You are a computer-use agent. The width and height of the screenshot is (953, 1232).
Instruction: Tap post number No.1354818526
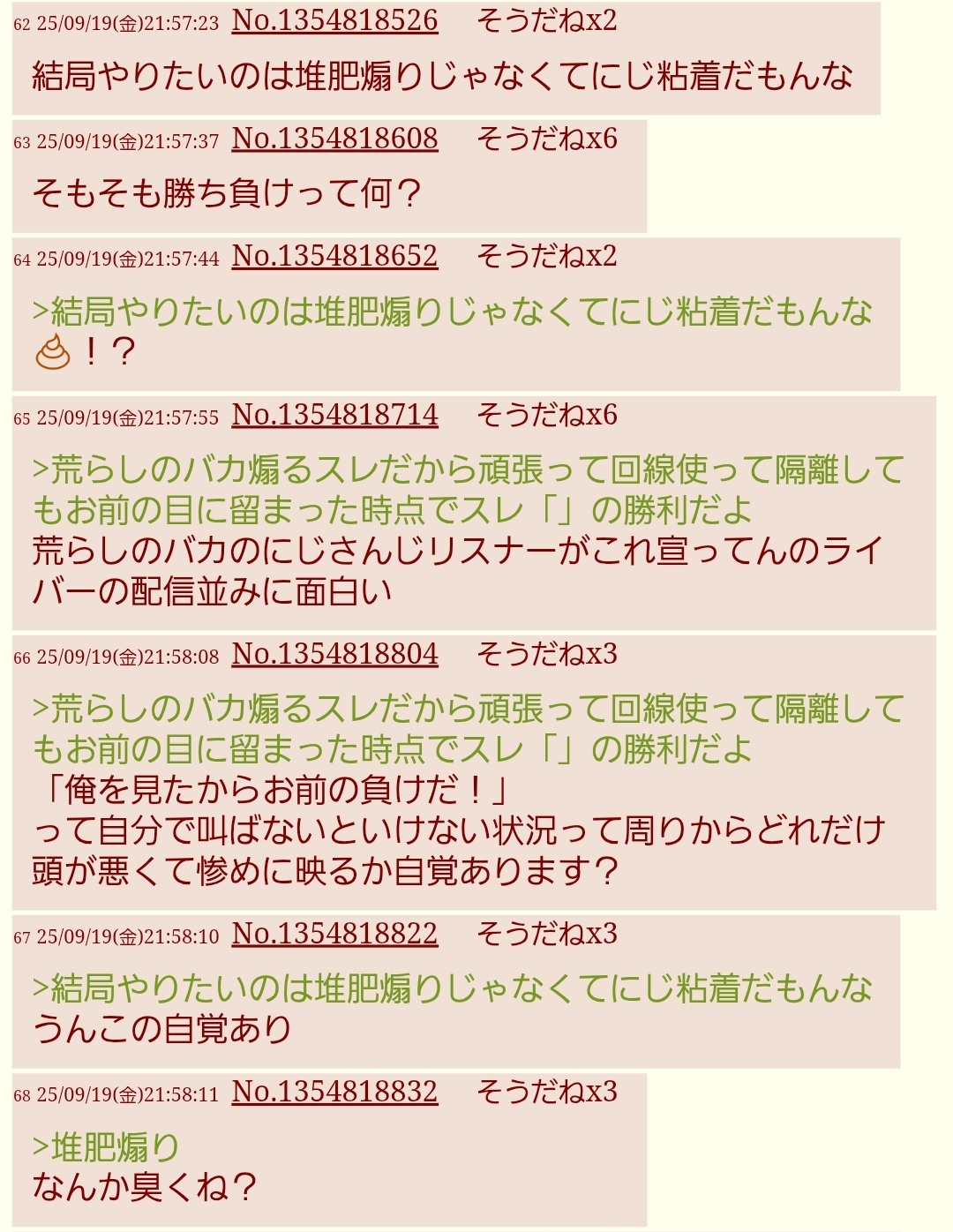pos(334,20)
